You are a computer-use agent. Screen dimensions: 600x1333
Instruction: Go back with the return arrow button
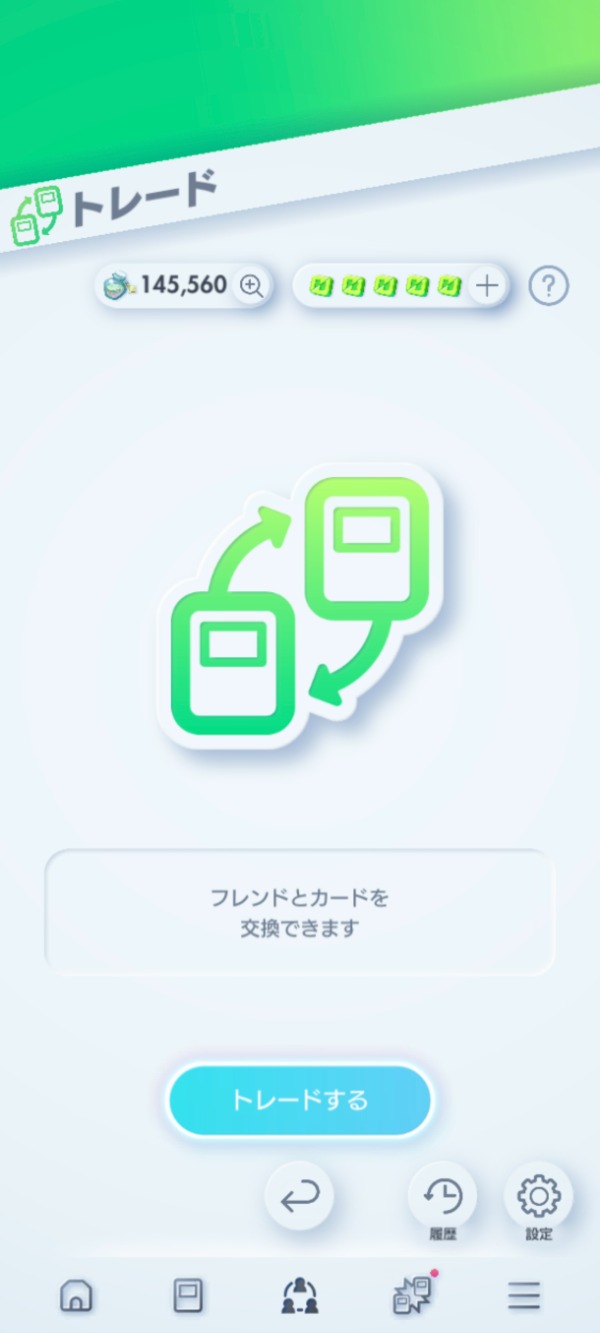point(299,1195)
